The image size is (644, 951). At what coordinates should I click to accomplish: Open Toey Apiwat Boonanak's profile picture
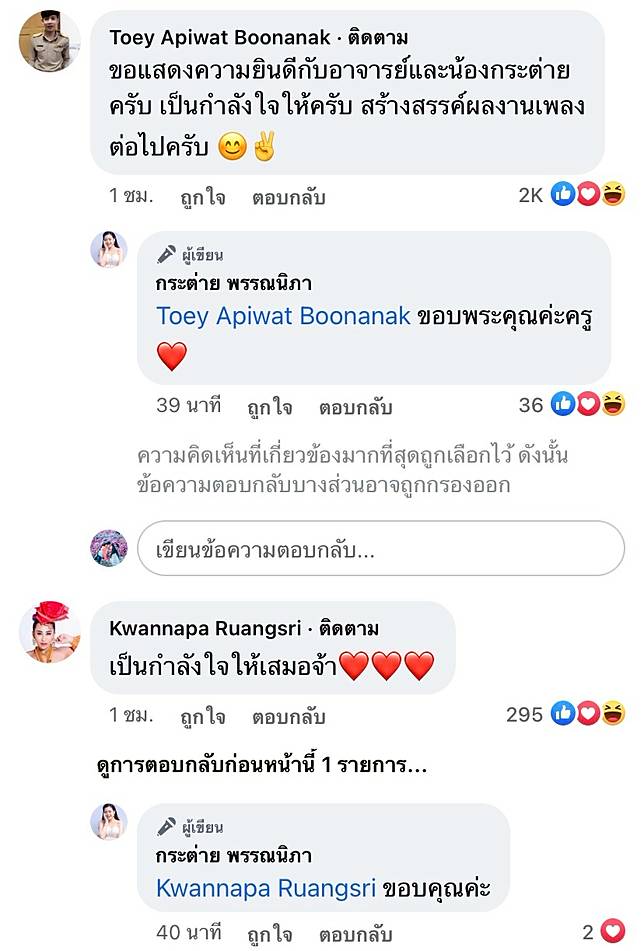coord(49,41)
